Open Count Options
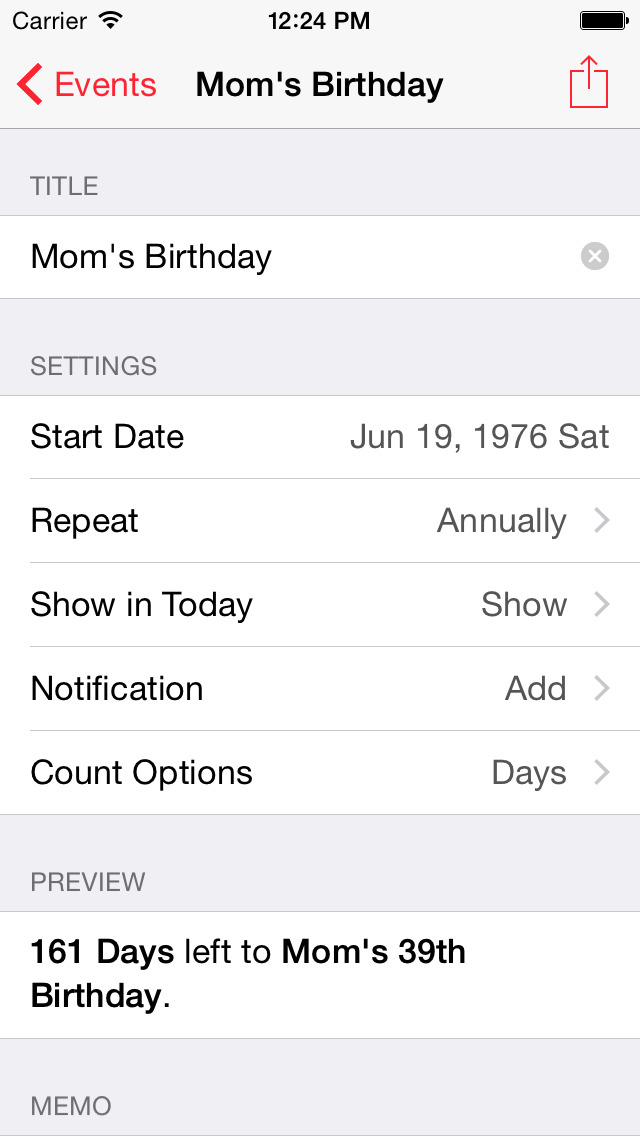The image size is (640, 1136). [320, 773]
